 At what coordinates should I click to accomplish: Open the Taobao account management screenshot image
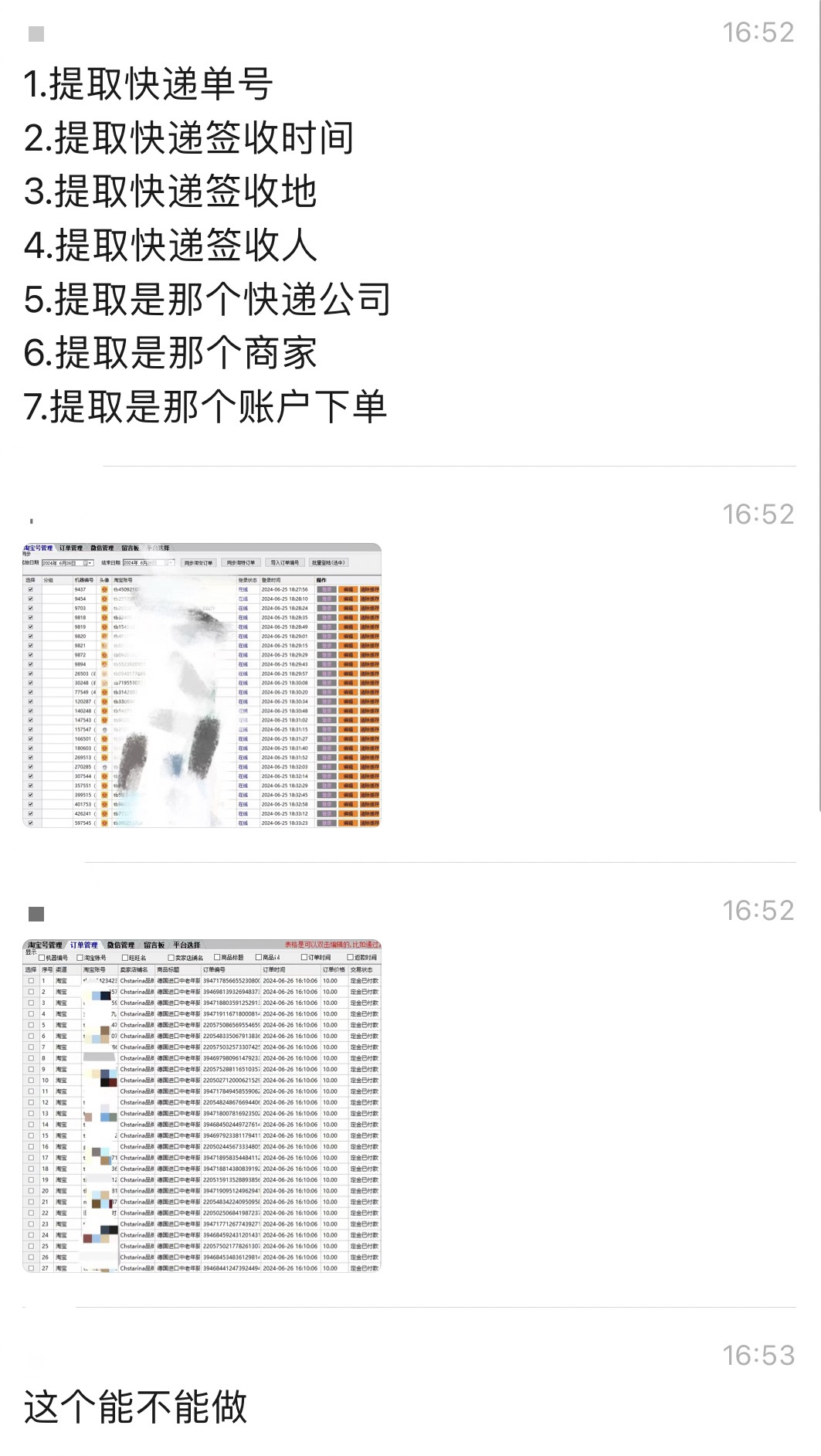pyautogui.click(x=202, y=685)
